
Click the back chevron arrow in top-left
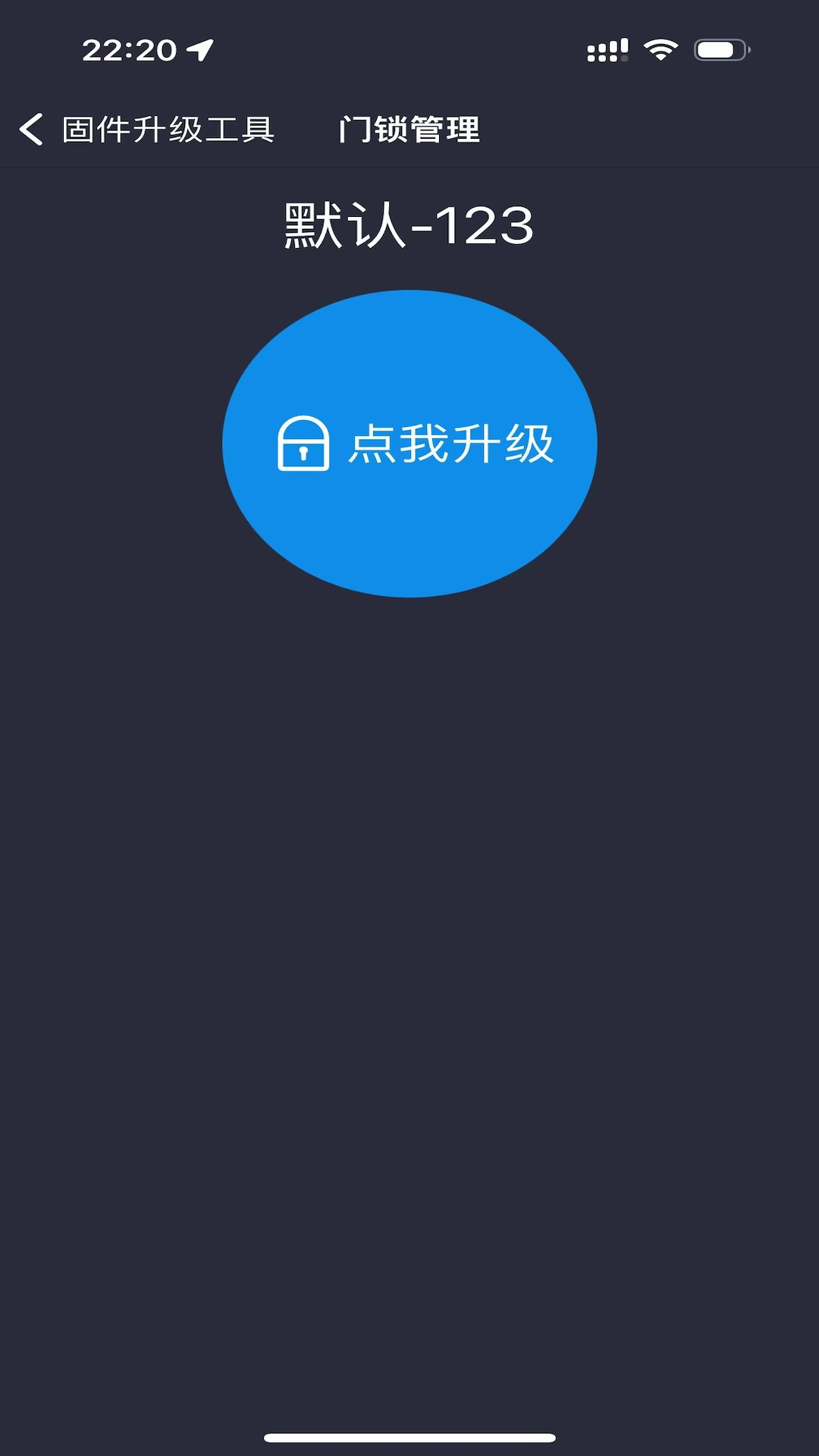[x=30, y=129]
